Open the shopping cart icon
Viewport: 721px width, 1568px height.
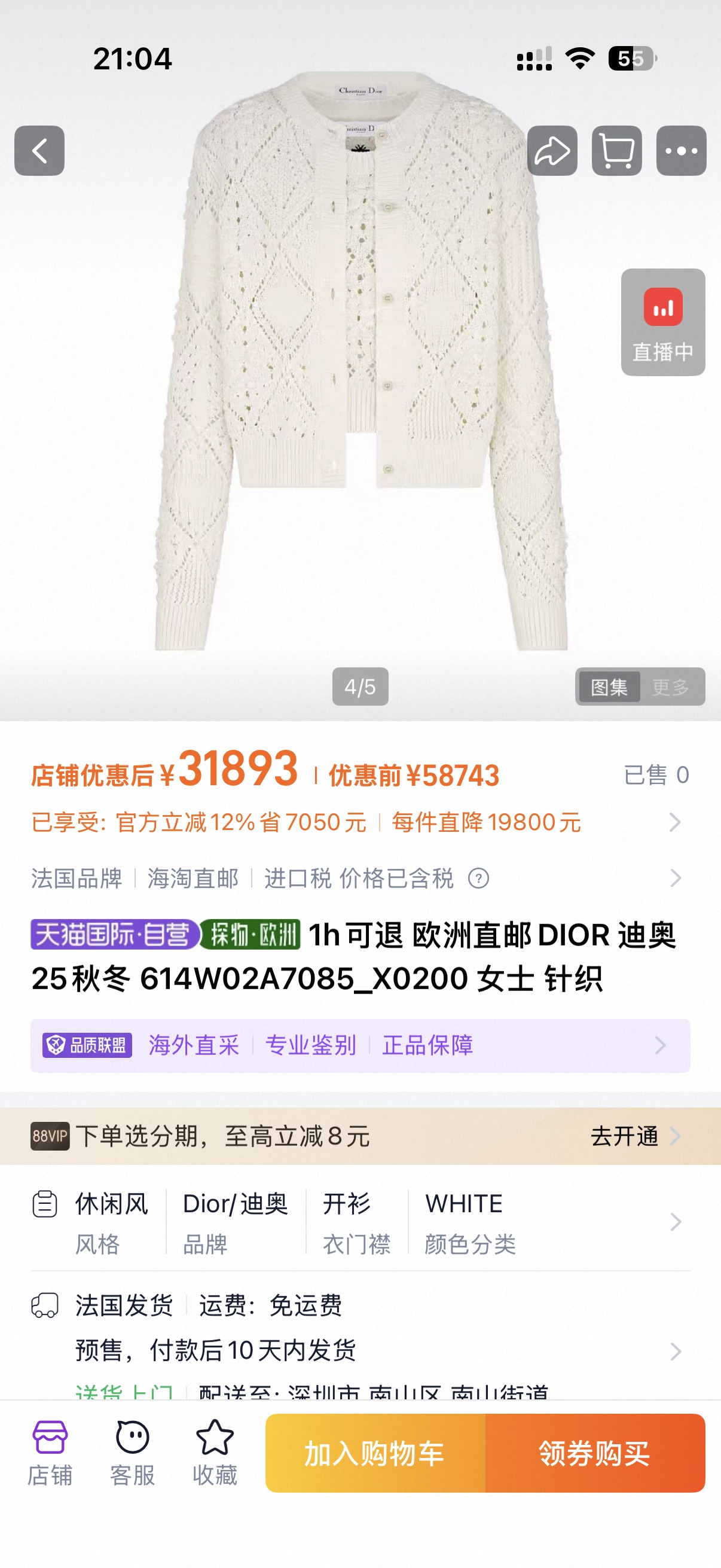(x=616, y=151)
